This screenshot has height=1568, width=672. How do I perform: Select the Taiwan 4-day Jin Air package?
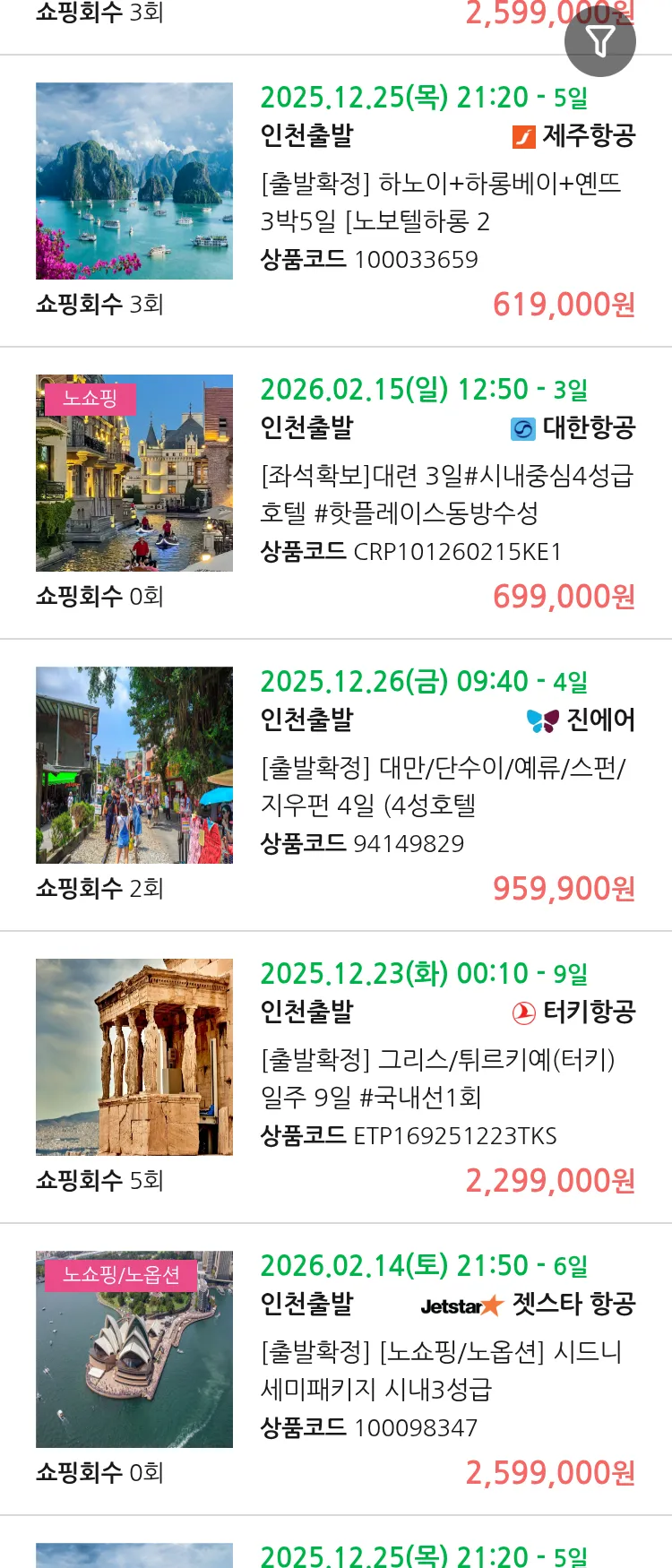click(x=442, y=786)
